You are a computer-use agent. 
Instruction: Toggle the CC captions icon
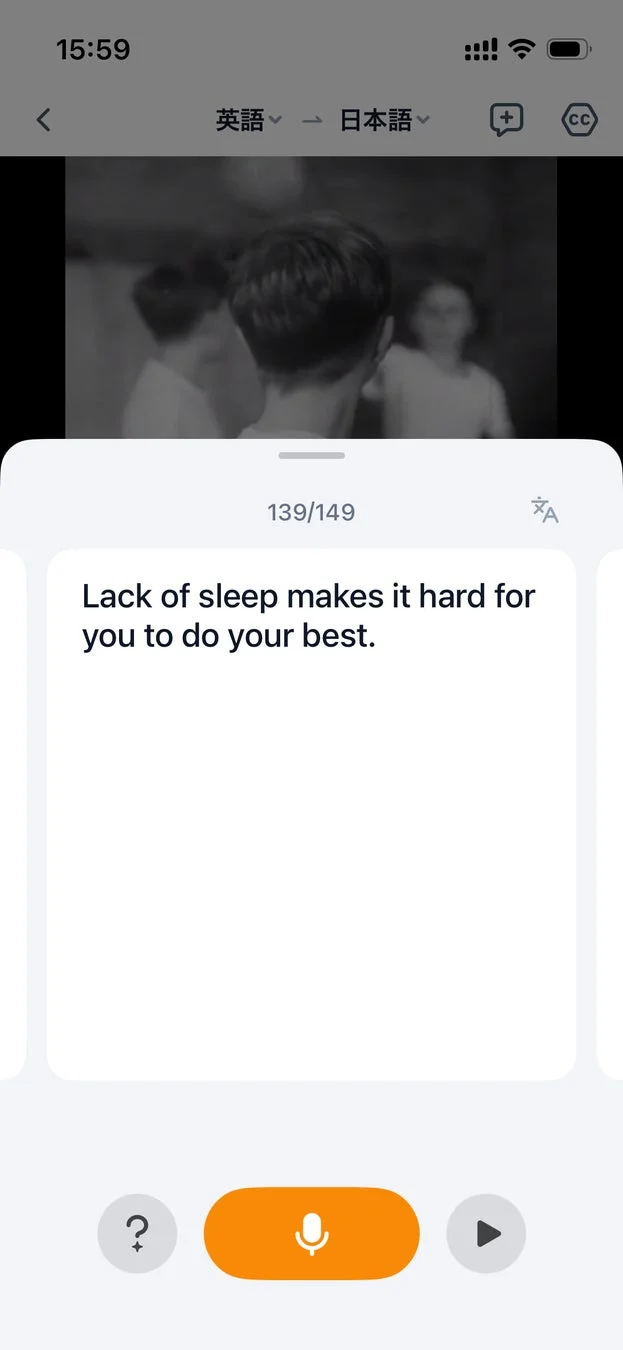click(579, 121)
